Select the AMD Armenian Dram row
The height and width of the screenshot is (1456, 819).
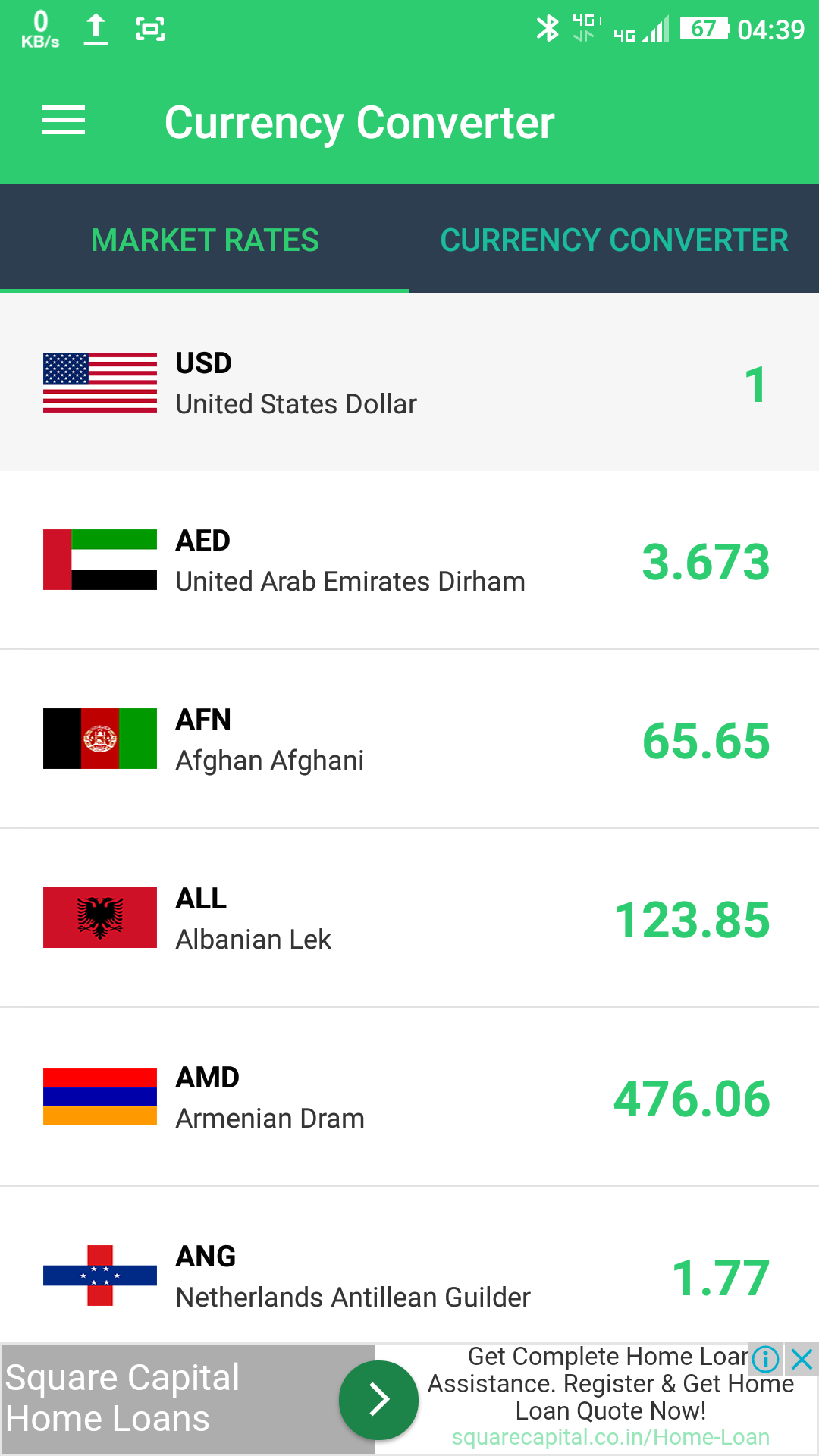point(409,1097)
